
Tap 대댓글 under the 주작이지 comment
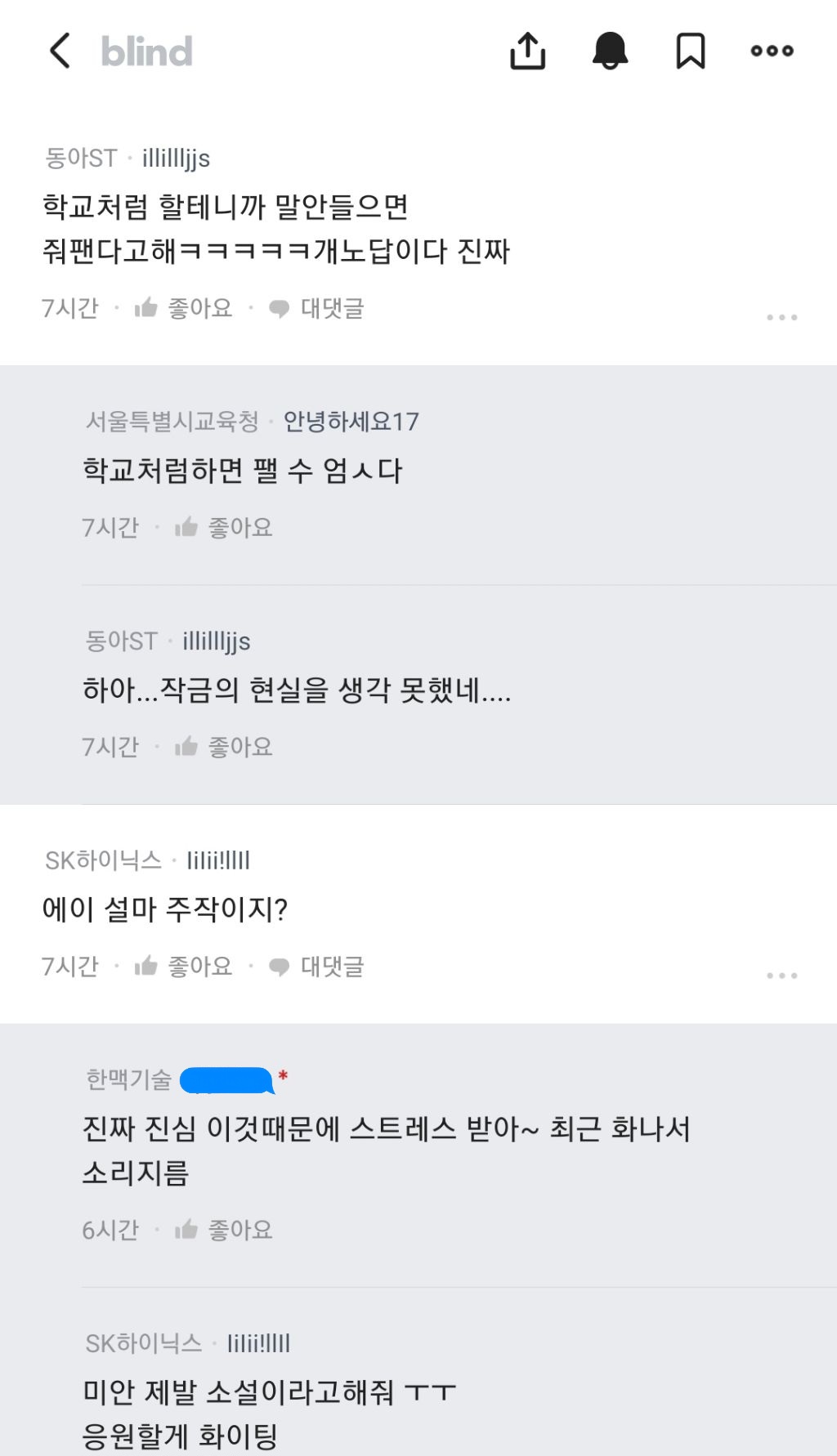tap(333, 967)
